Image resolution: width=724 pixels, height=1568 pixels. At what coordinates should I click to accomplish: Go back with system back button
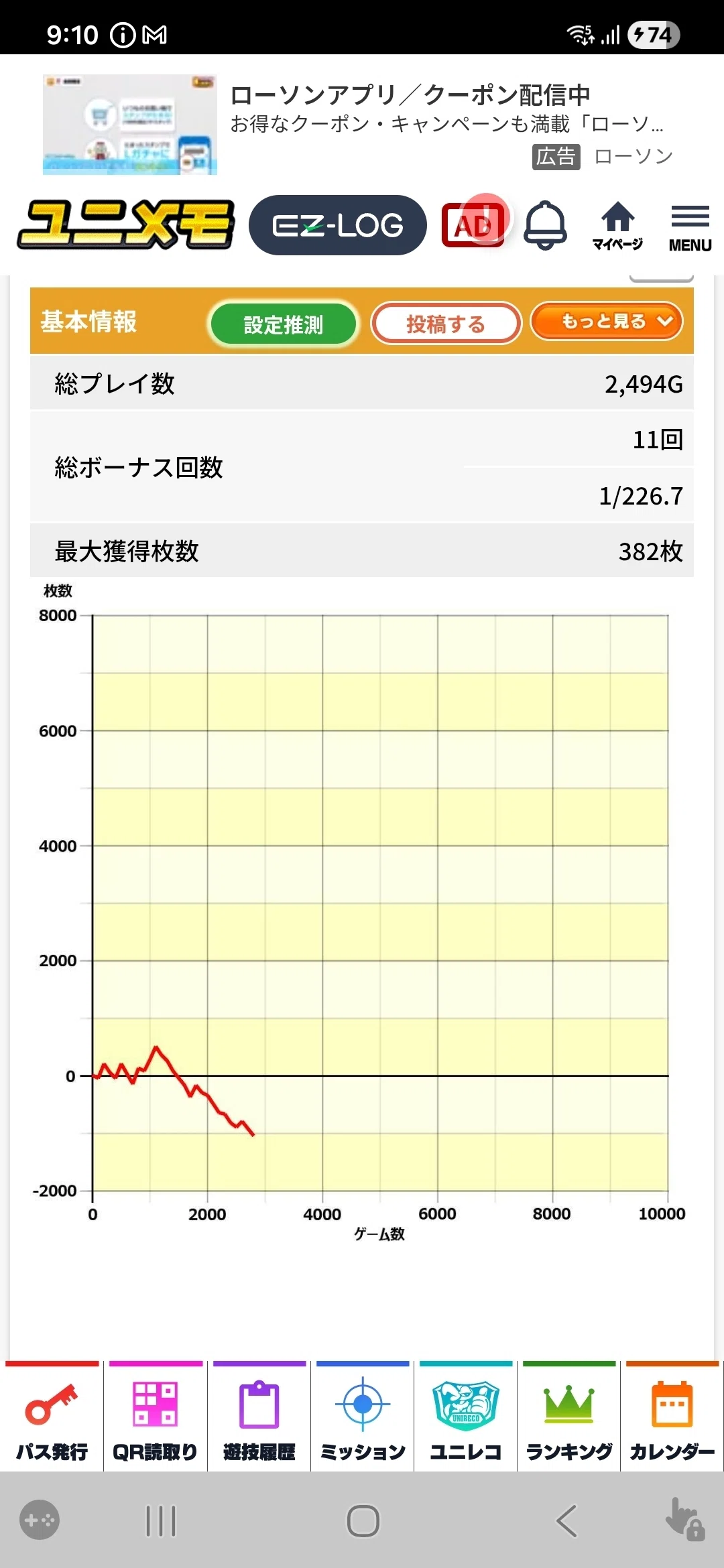[x=566, y=1520]
